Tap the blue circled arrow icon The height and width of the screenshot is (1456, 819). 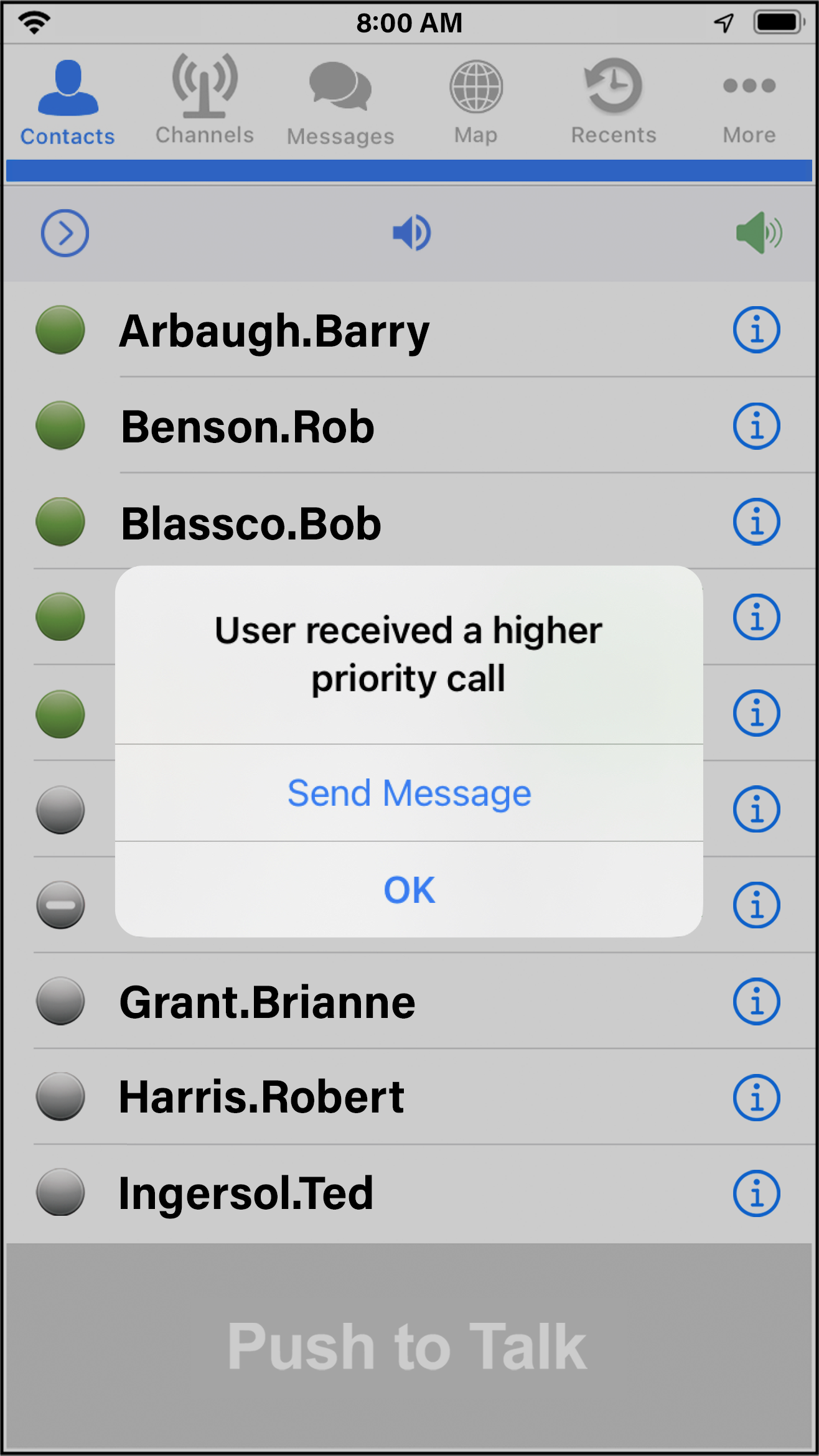pyautogui.click(x=65, y=233)
